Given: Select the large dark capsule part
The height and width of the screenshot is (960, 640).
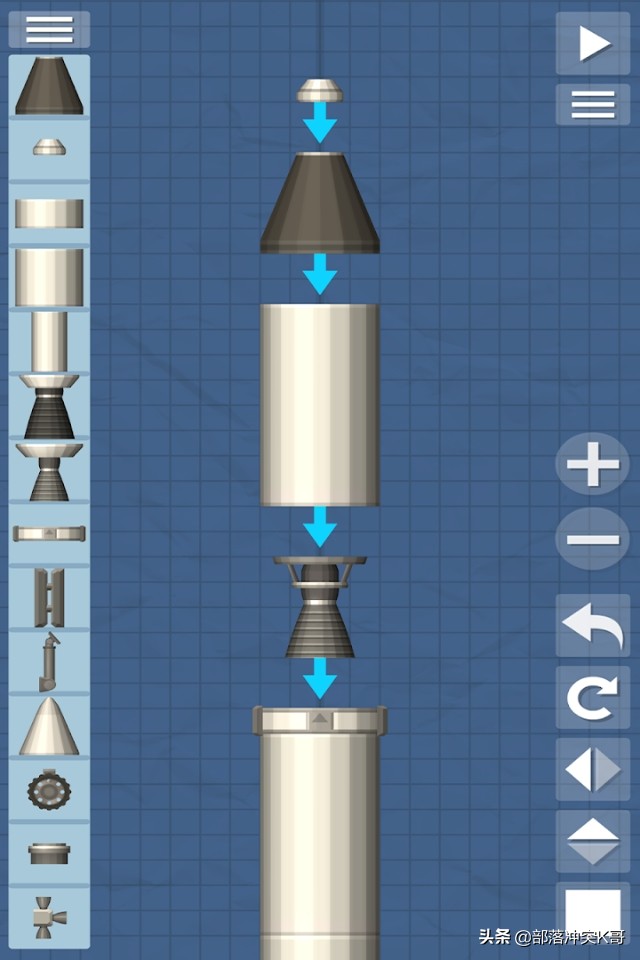Looking at the screenshot, I should 49,86.
